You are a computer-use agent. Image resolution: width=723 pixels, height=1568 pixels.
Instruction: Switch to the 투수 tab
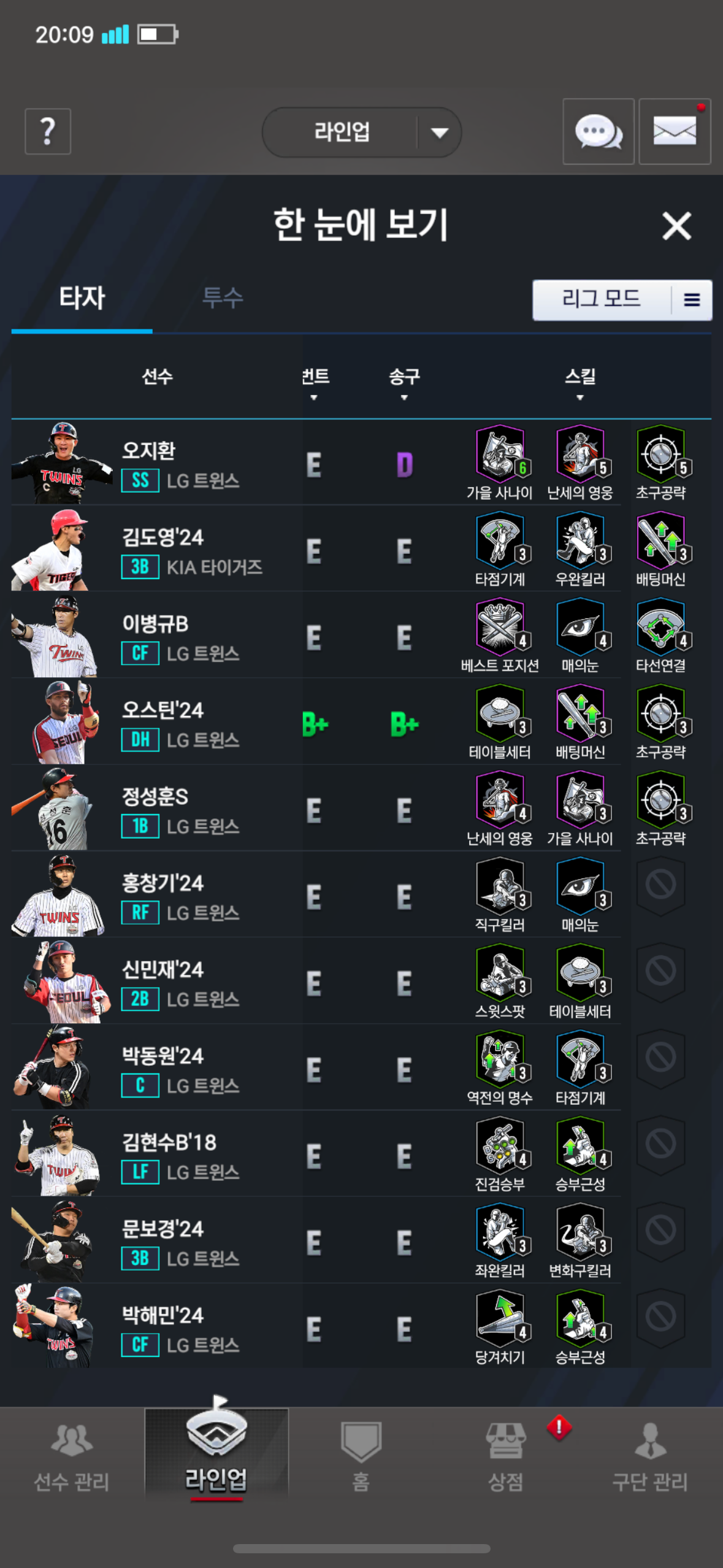click(223, 298)
